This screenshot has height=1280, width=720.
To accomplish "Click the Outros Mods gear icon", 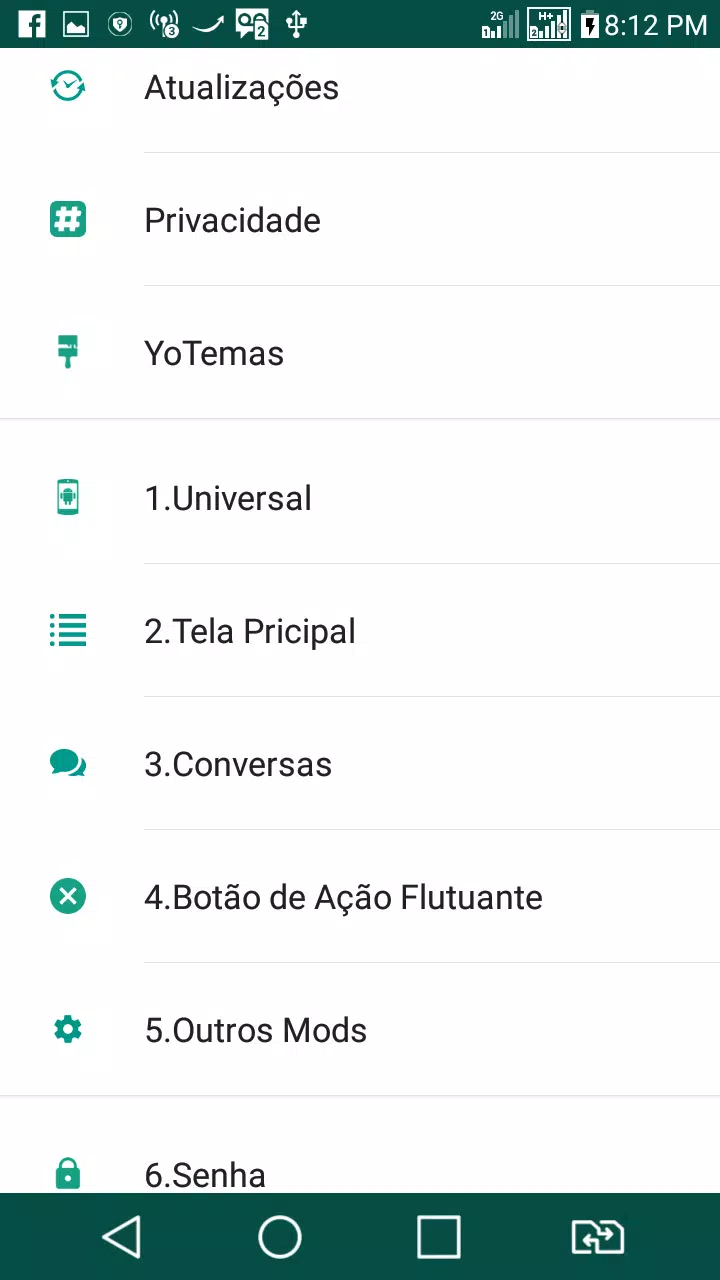I will click(67, 1029).
